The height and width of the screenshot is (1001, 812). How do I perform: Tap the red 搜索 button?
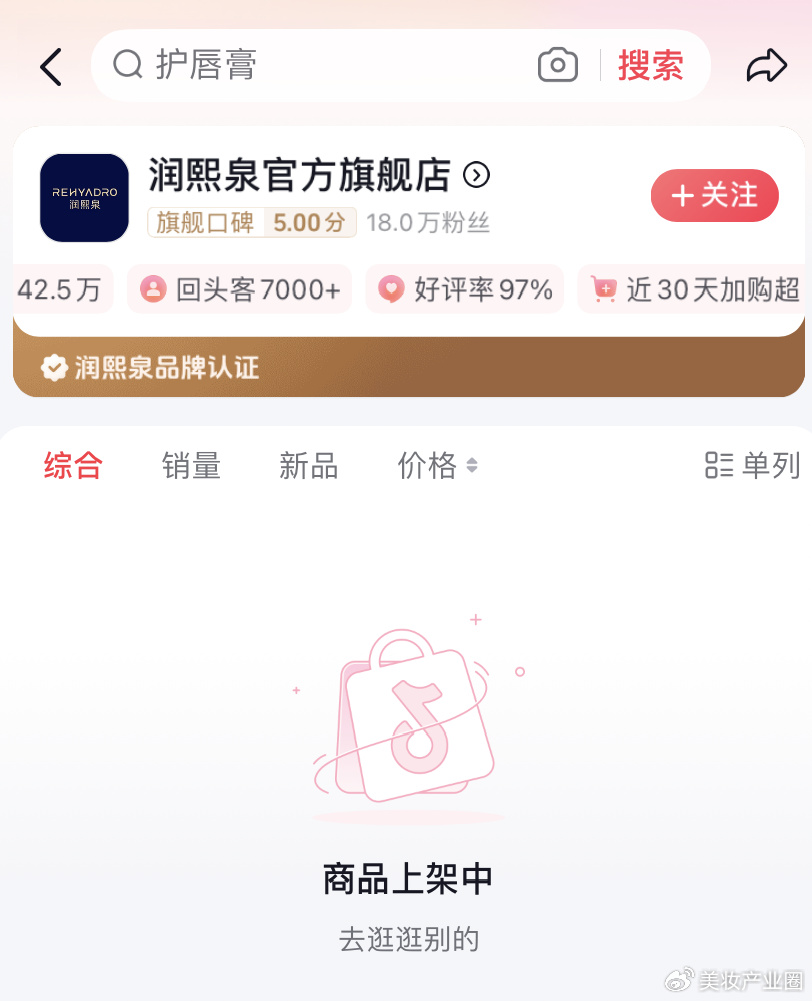point(651,66)
